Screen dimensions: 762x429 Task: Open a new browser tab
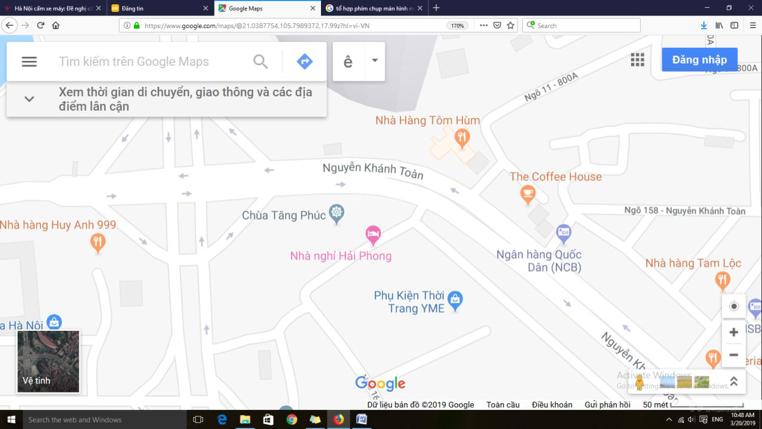pyautogui.click(x=436, y=8)
